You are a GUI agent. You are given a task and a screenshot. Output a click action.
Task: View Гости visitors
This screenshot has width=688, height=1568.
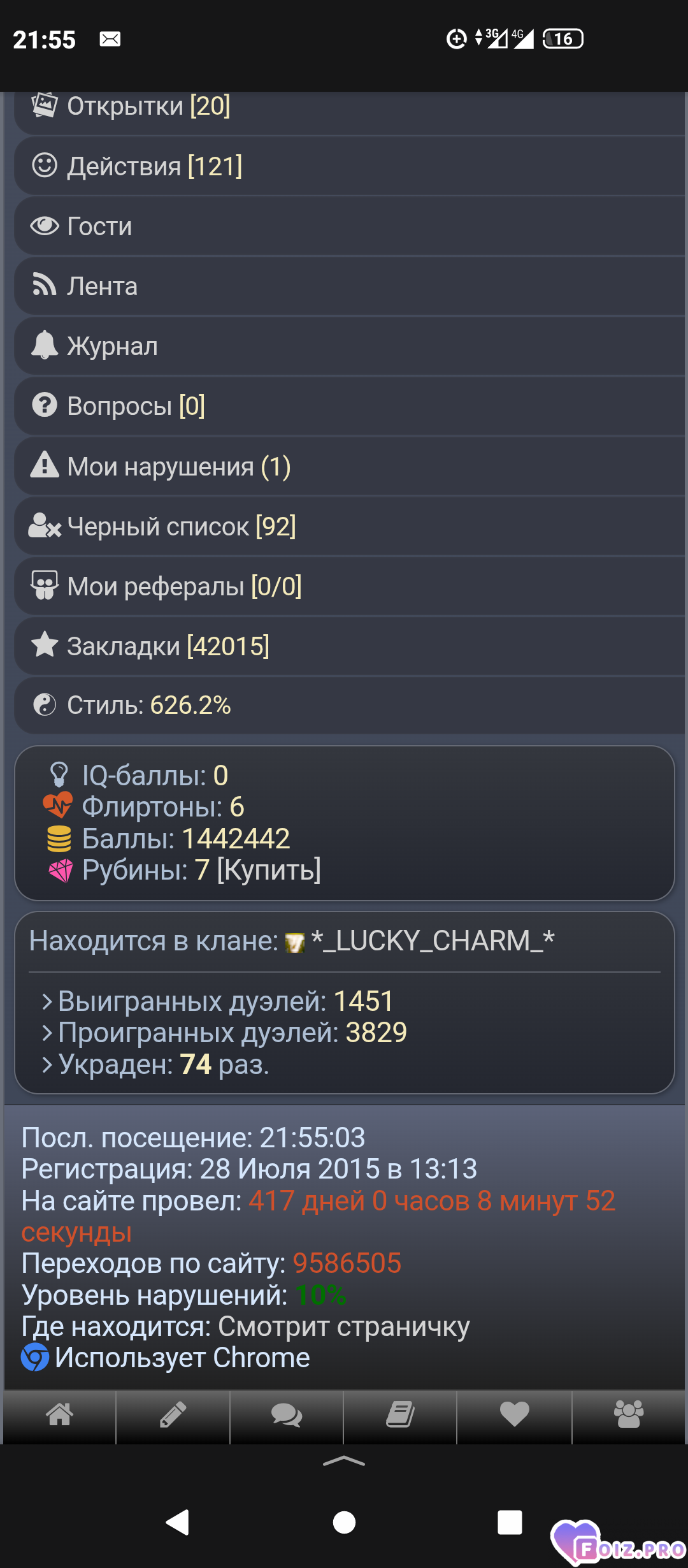coord(99,226)
